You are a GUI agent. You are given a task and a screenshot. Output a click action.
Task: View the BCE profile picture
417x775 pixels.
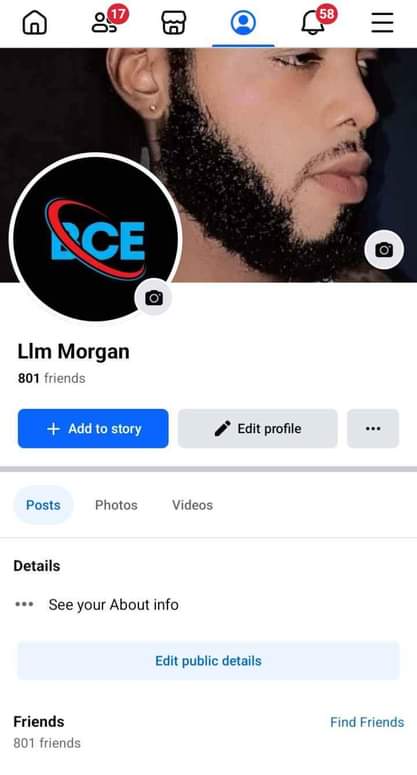(95, 239)
